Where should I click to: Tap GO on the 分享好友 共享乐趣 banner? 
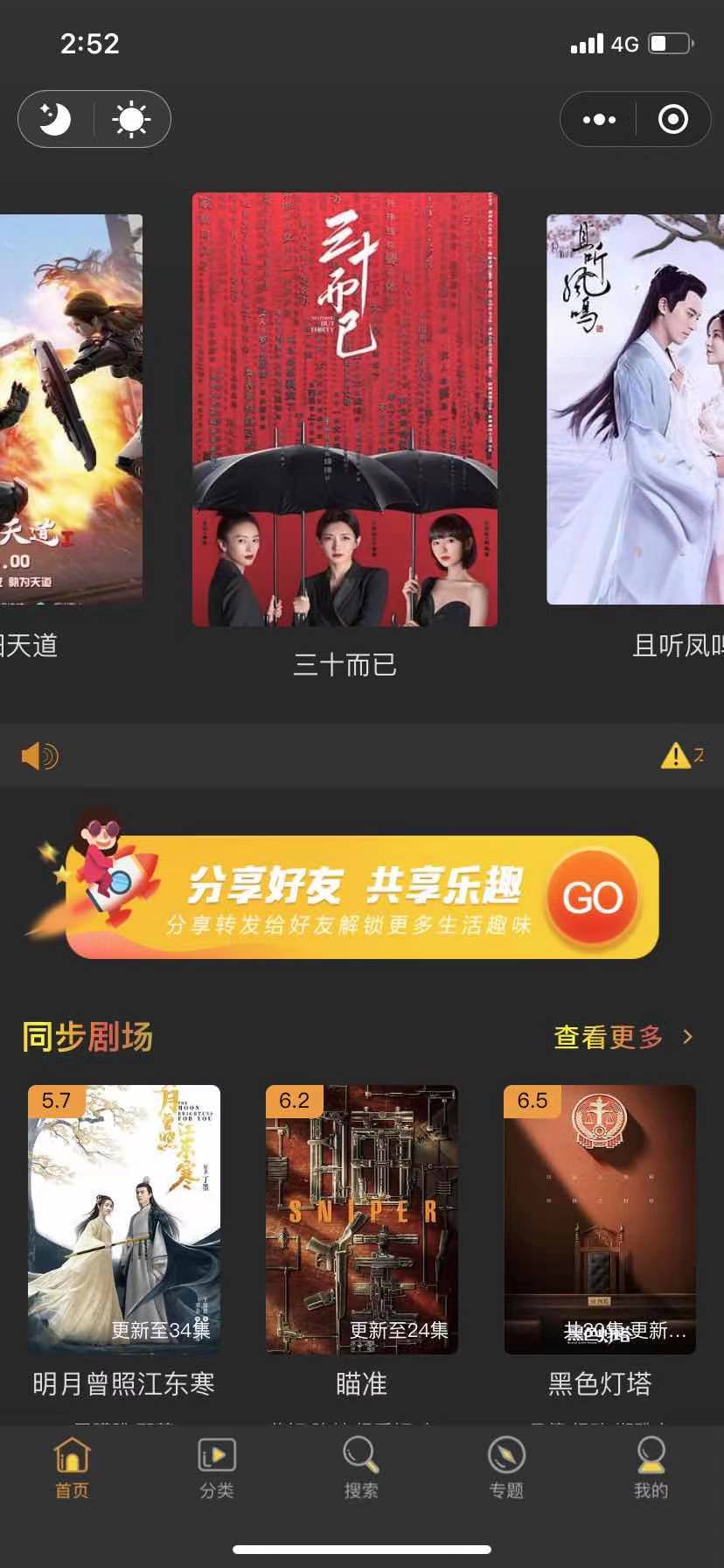point(592,898)
